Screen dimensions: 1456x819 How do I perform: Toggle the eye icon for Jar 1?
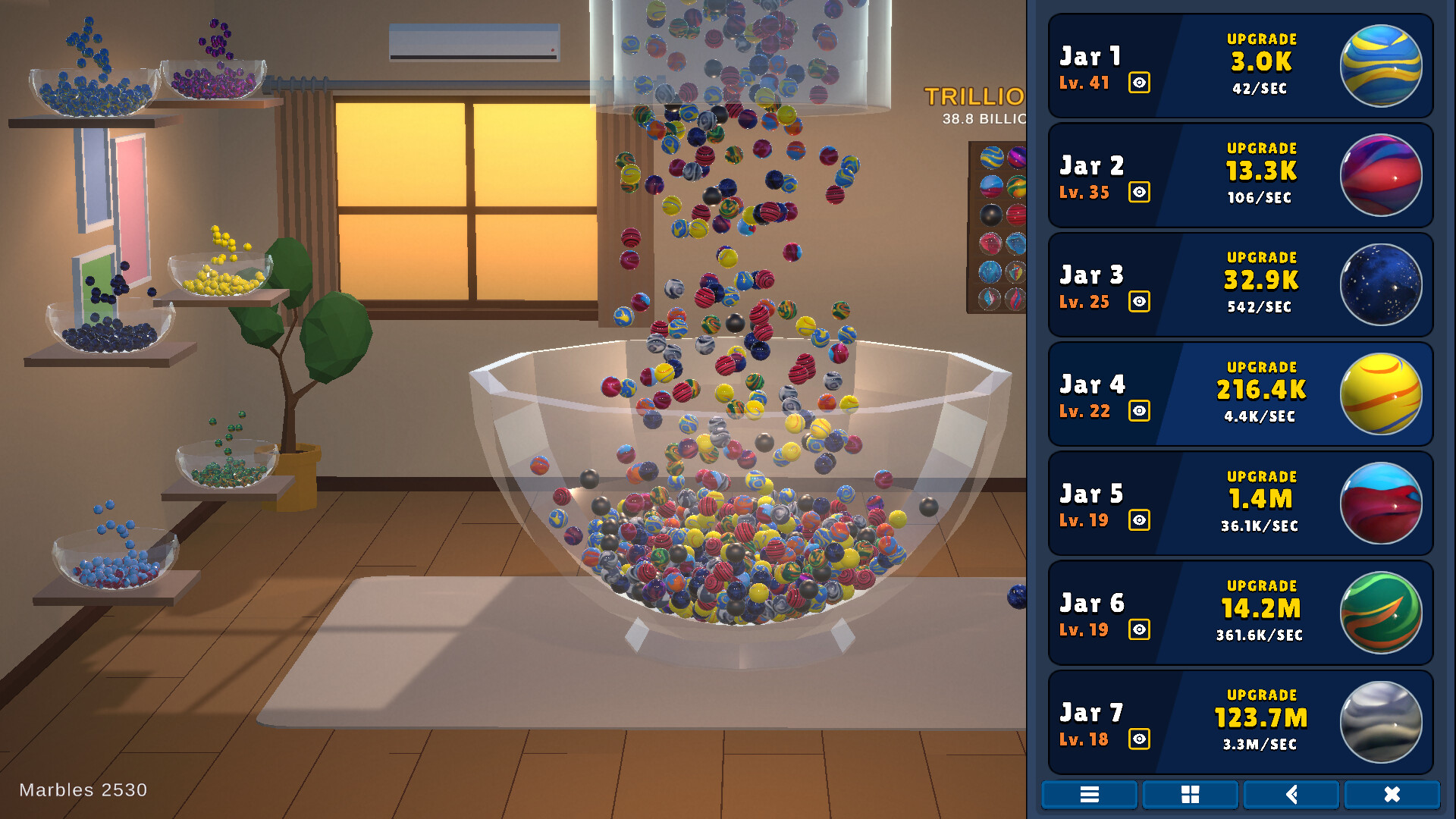(x=1139, y=83)
